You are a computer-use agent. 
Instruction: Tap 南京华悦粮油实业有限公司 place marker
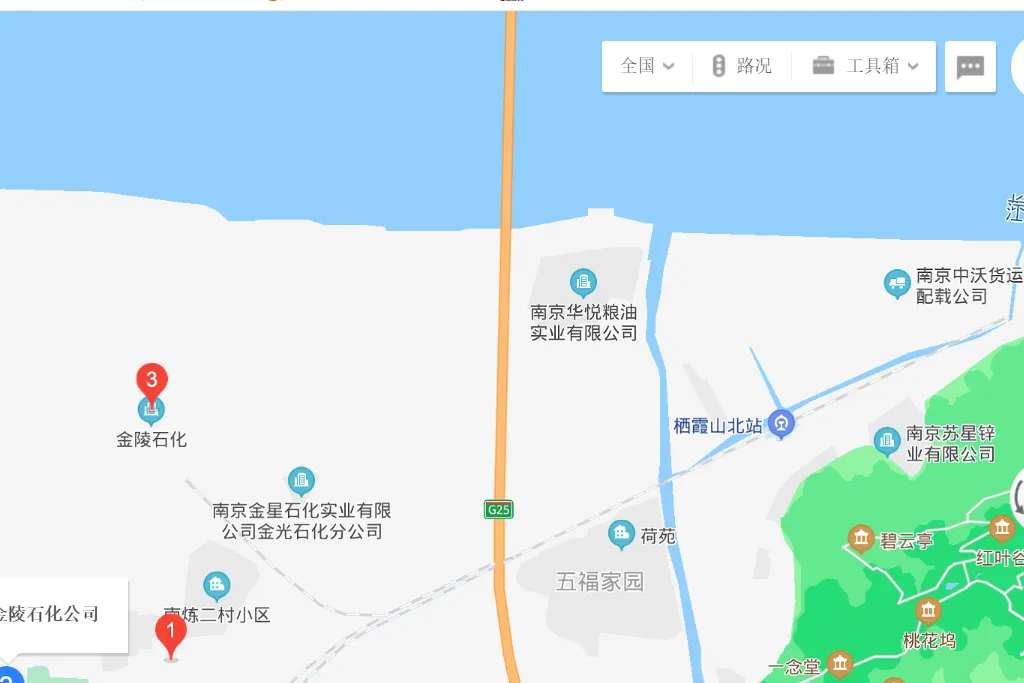click(583, 283)
